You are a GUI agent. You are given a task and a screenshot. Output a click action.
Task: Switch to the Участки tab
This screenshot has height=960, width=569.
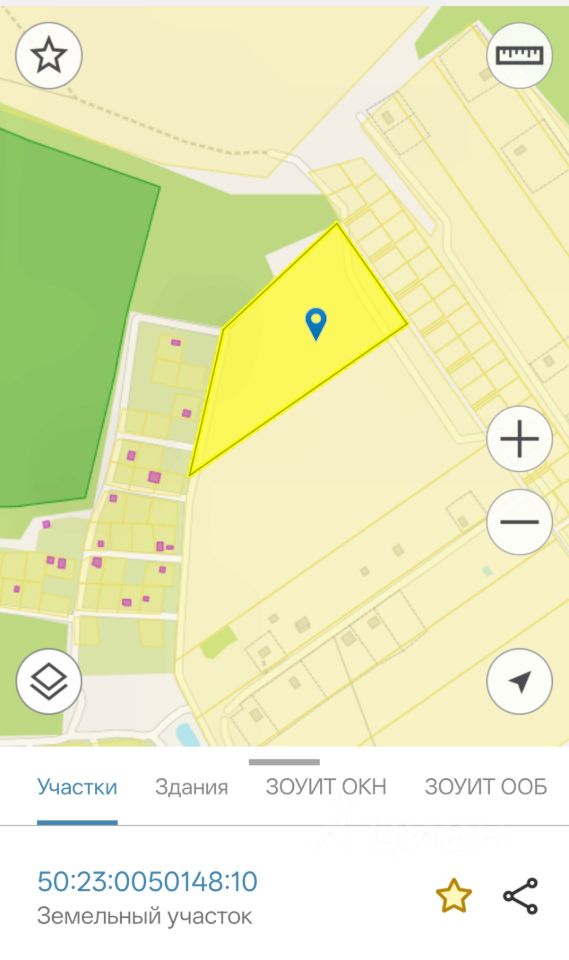[77, 787]
